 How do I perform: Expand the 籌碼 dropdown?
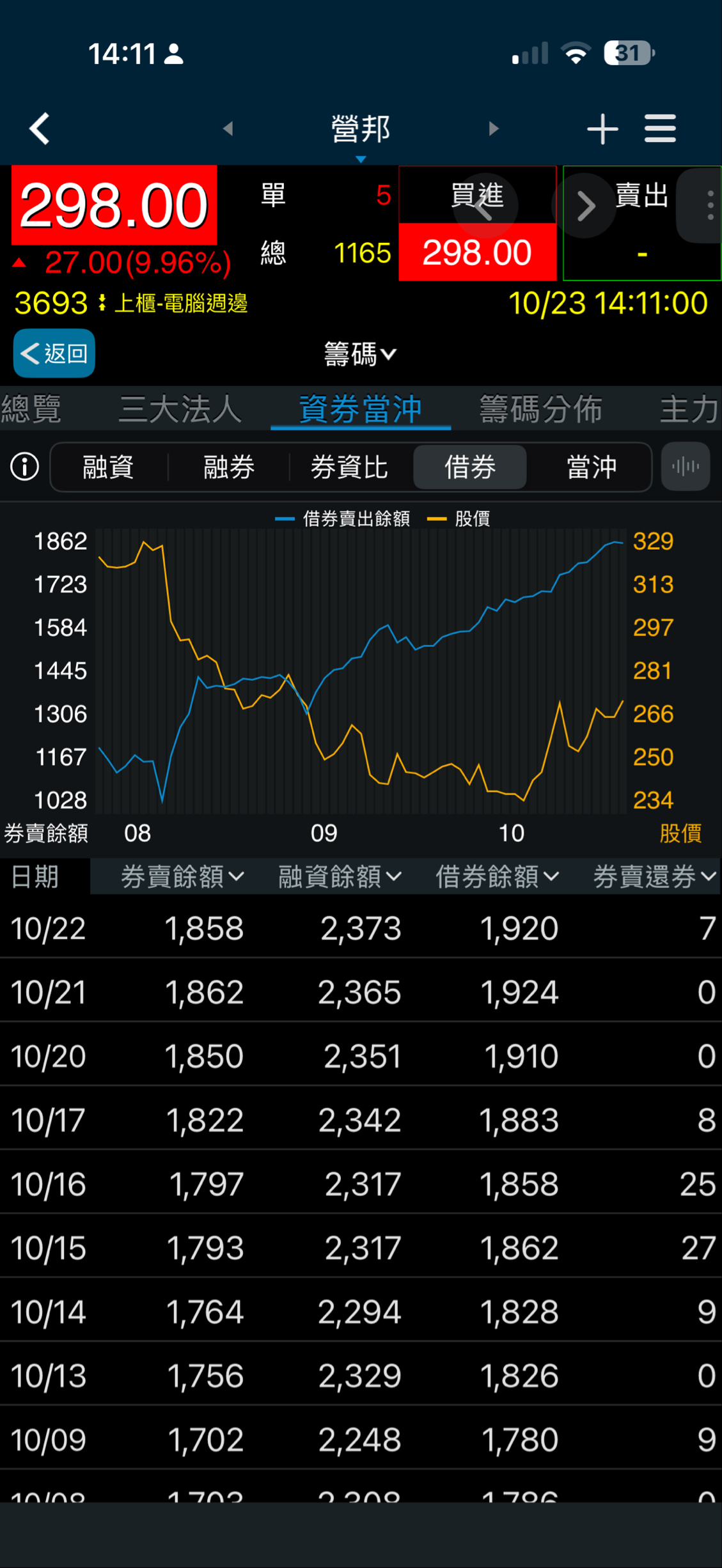coord(361,353)
